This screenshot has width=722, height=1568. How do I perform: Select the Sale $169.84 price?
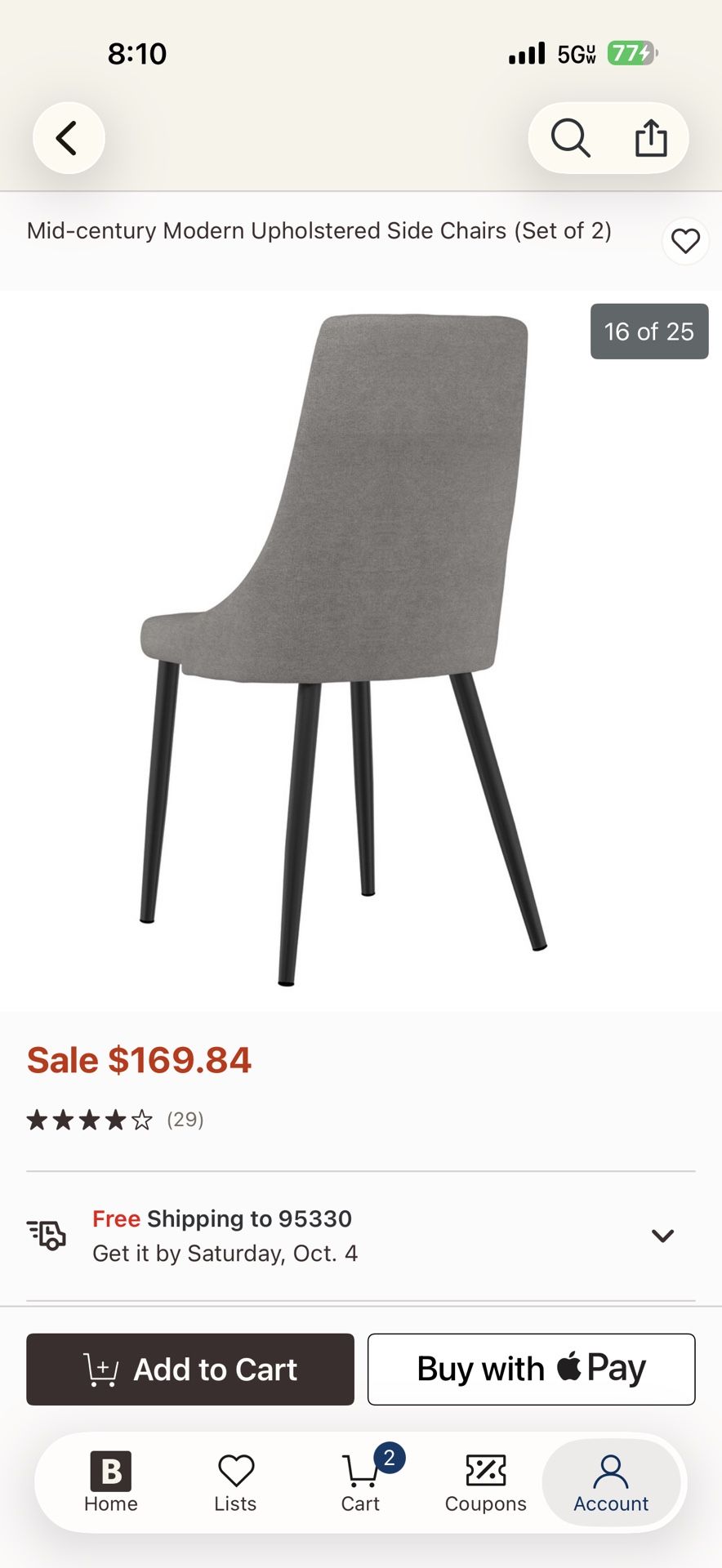[x=140, y=1059]
